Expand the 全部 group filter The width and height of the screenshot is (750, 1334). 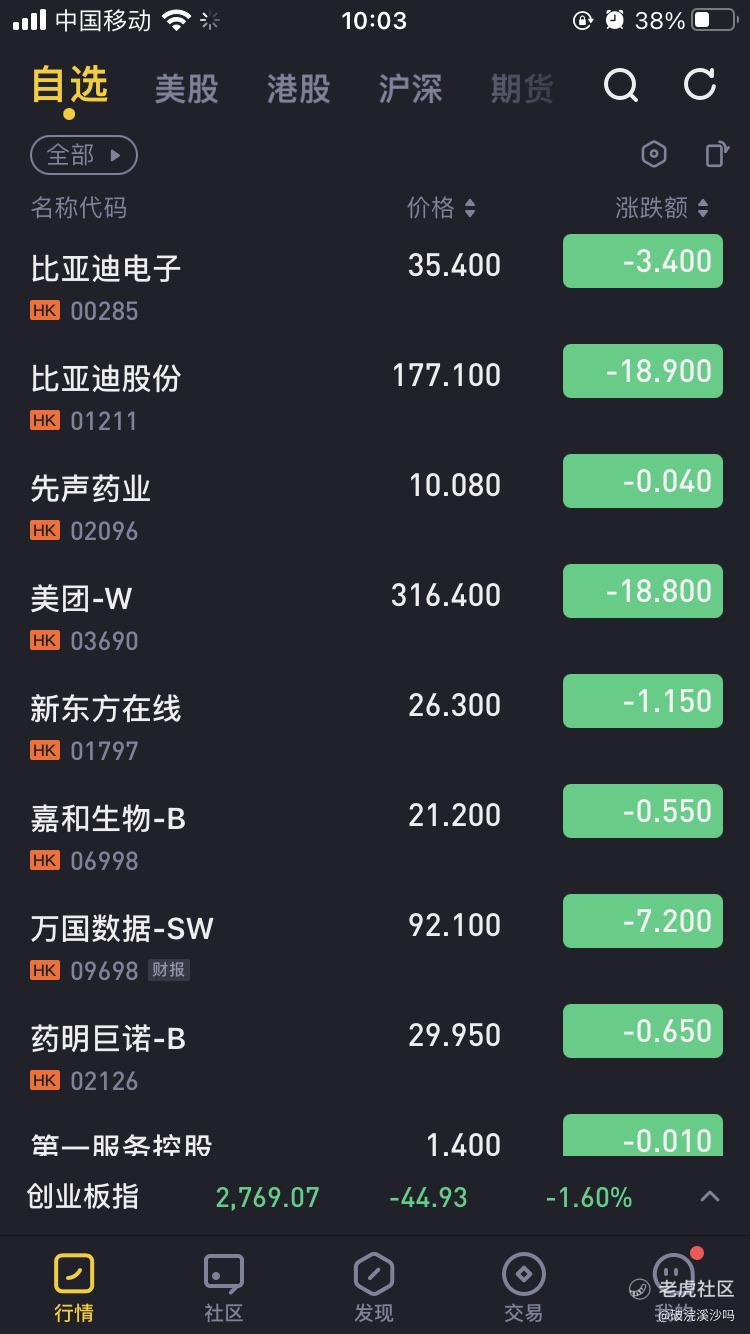click(x=84, y=155)
